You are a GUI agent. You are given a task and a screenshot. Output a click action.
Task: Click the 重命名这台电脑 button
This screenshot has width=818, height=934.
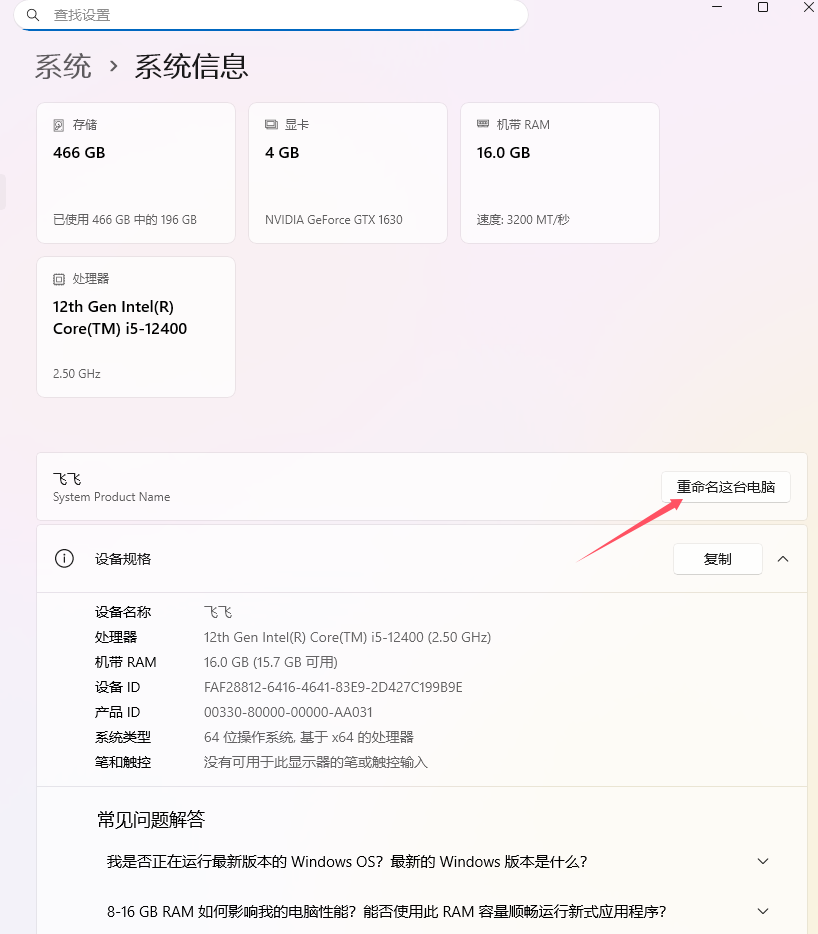tap(726, 487)
